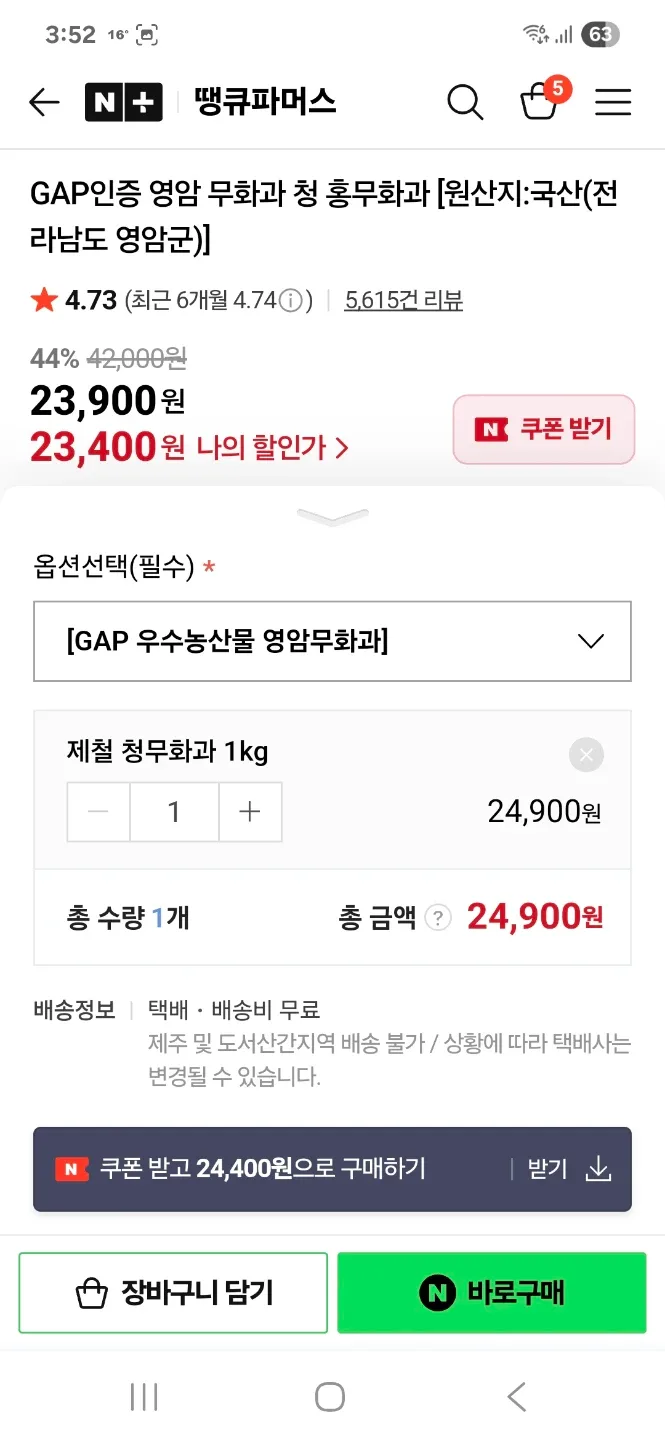Go back using the top-left arrow
This screenshot has width=665, height=1440.
pyautogui.click(x=44, y=102)
